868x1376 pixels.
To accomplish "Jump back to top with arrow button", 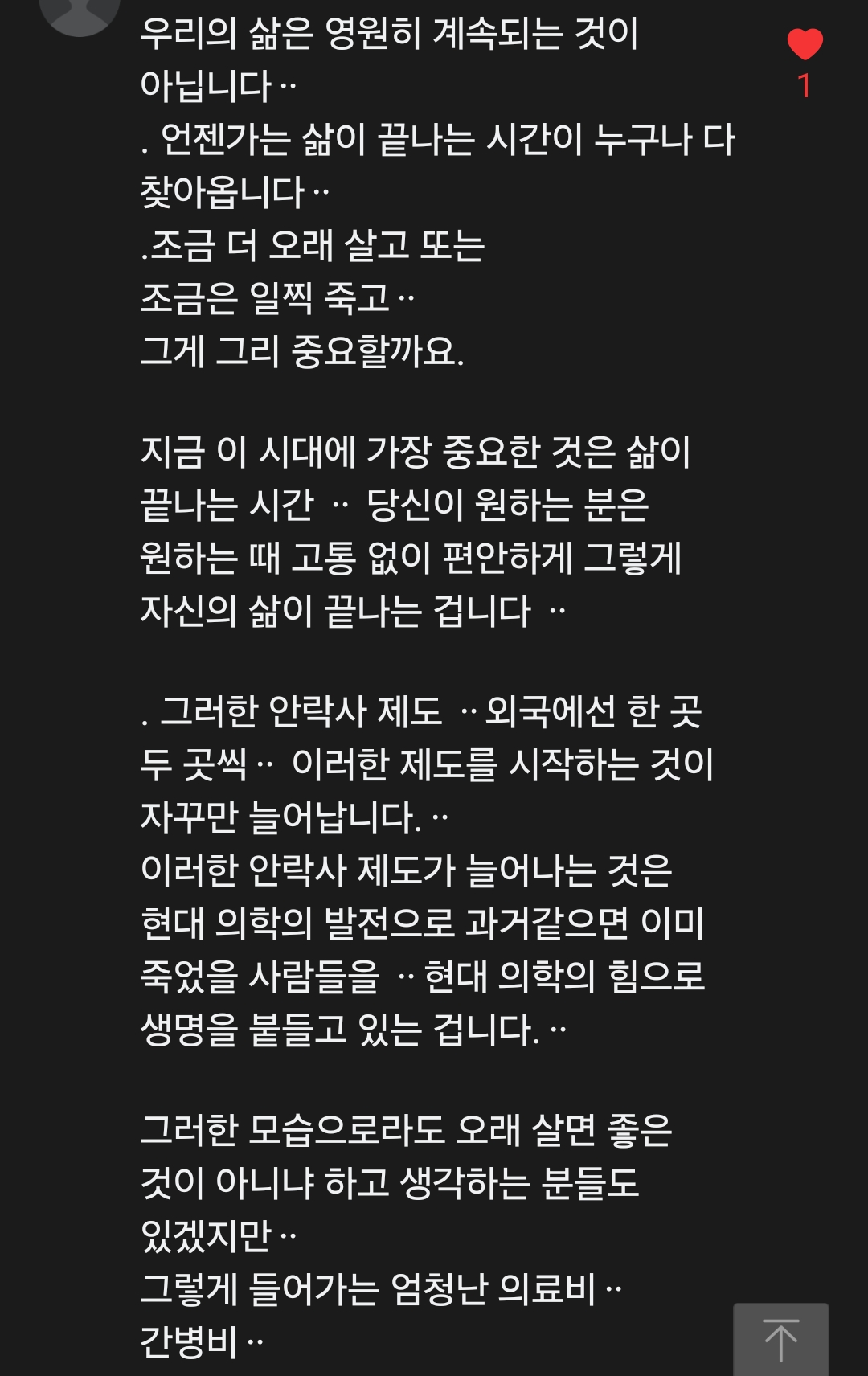I will click(x=780, y=1340).
